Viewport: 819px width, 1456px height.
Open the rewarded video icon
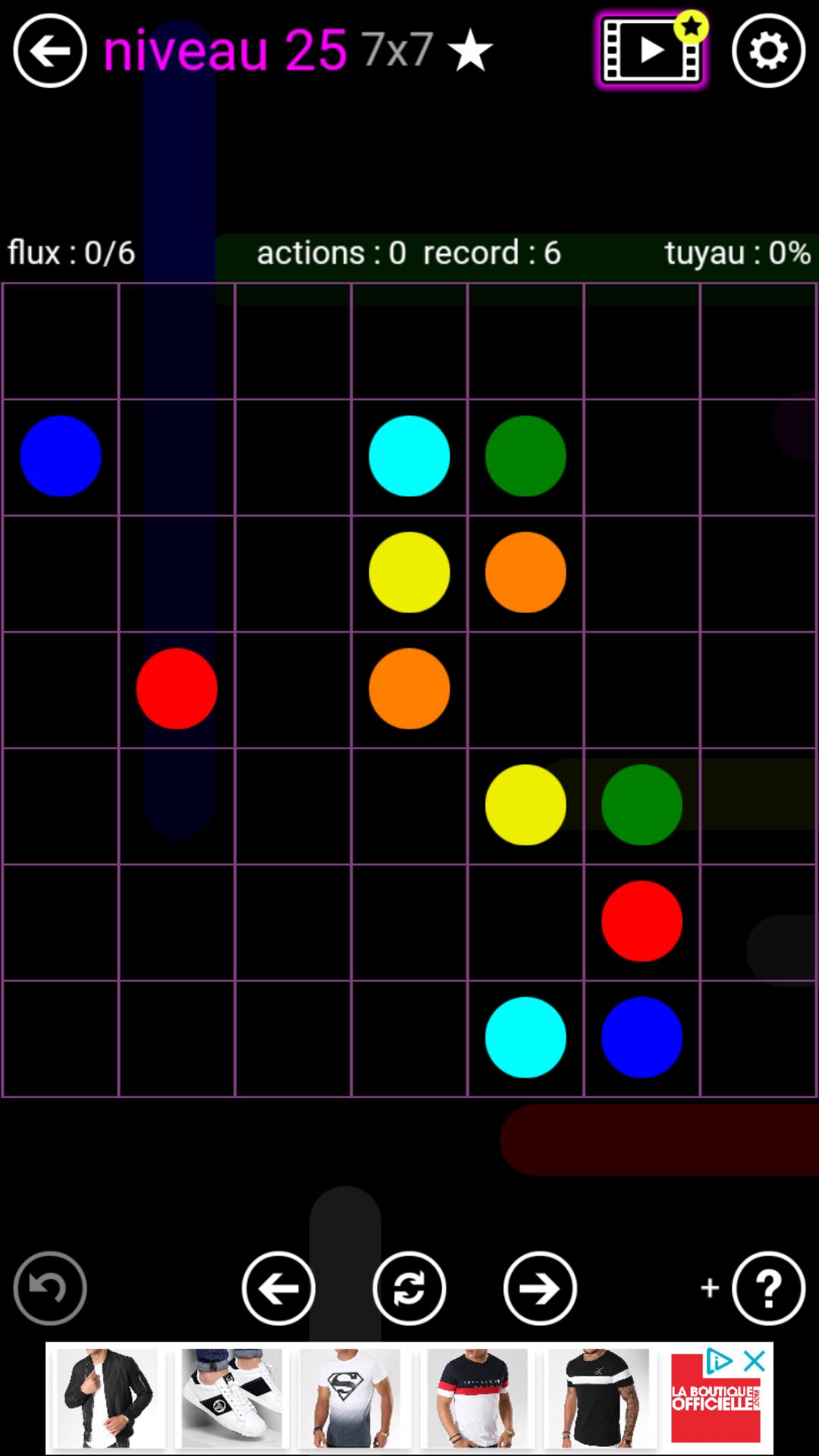click(651, 51)
